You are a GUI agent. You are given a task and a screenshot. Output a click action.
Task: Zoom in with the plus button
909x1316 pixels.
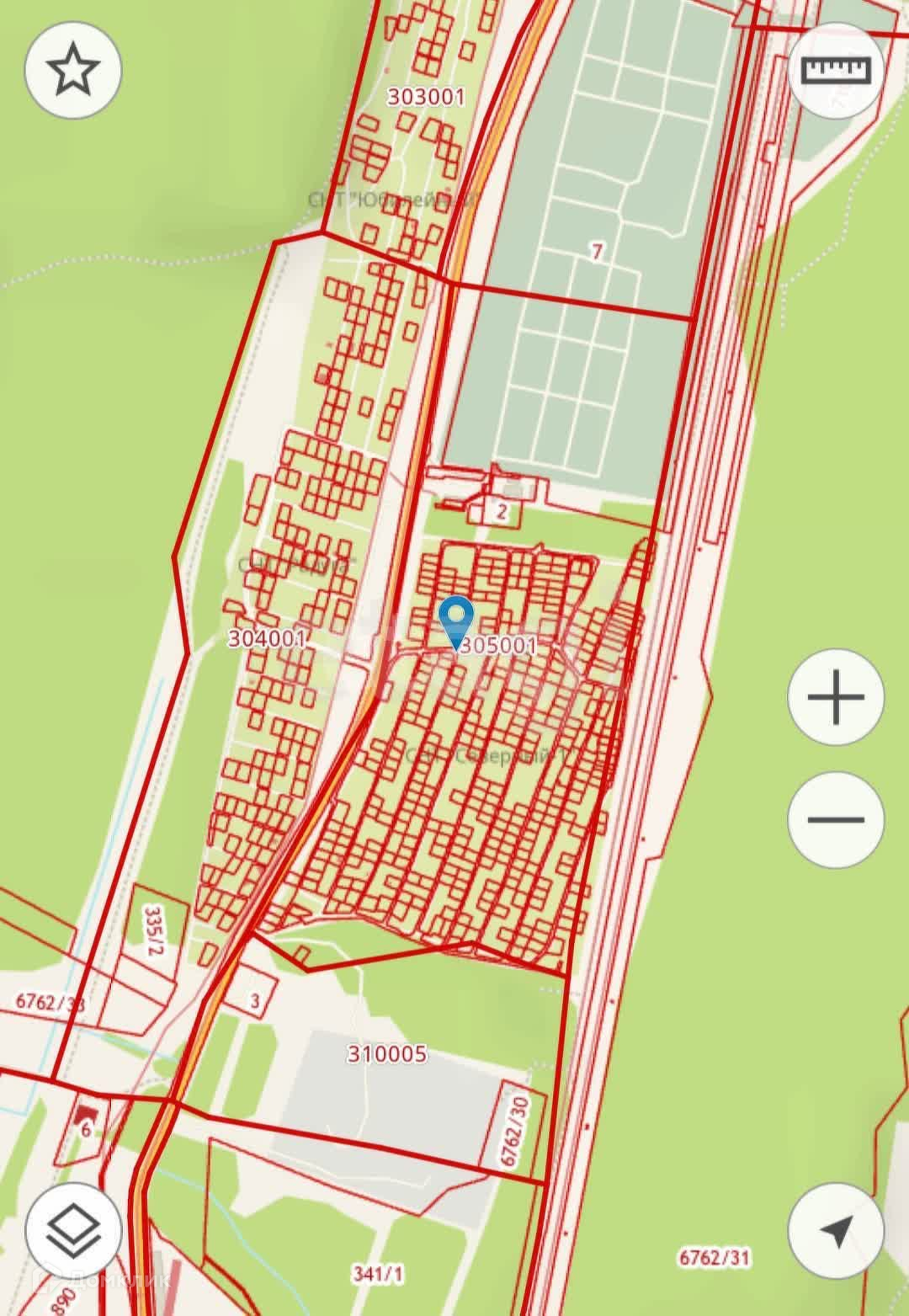(x=836, y=697)
